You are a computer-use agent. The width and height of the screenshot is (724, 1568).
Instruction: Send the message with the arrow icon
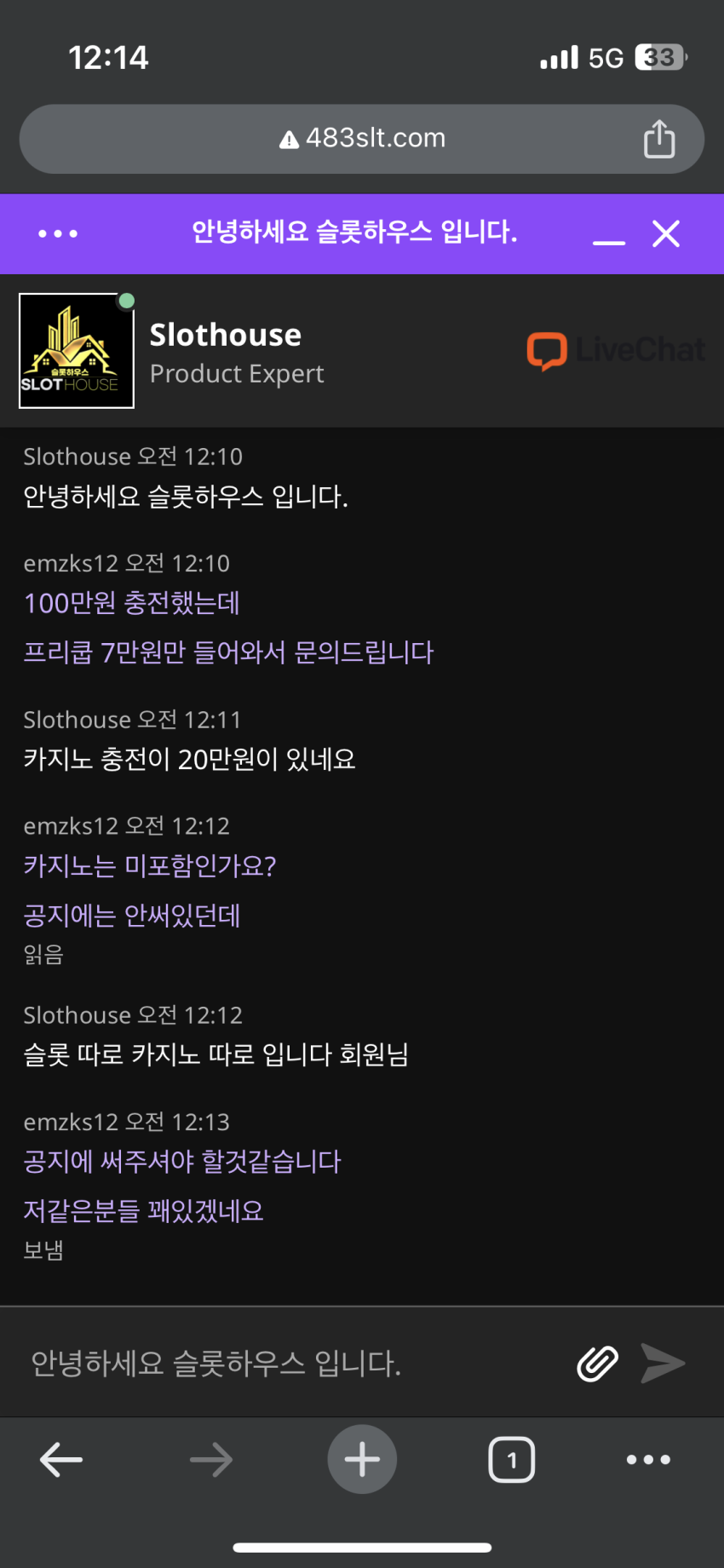tap(663, 1364)
